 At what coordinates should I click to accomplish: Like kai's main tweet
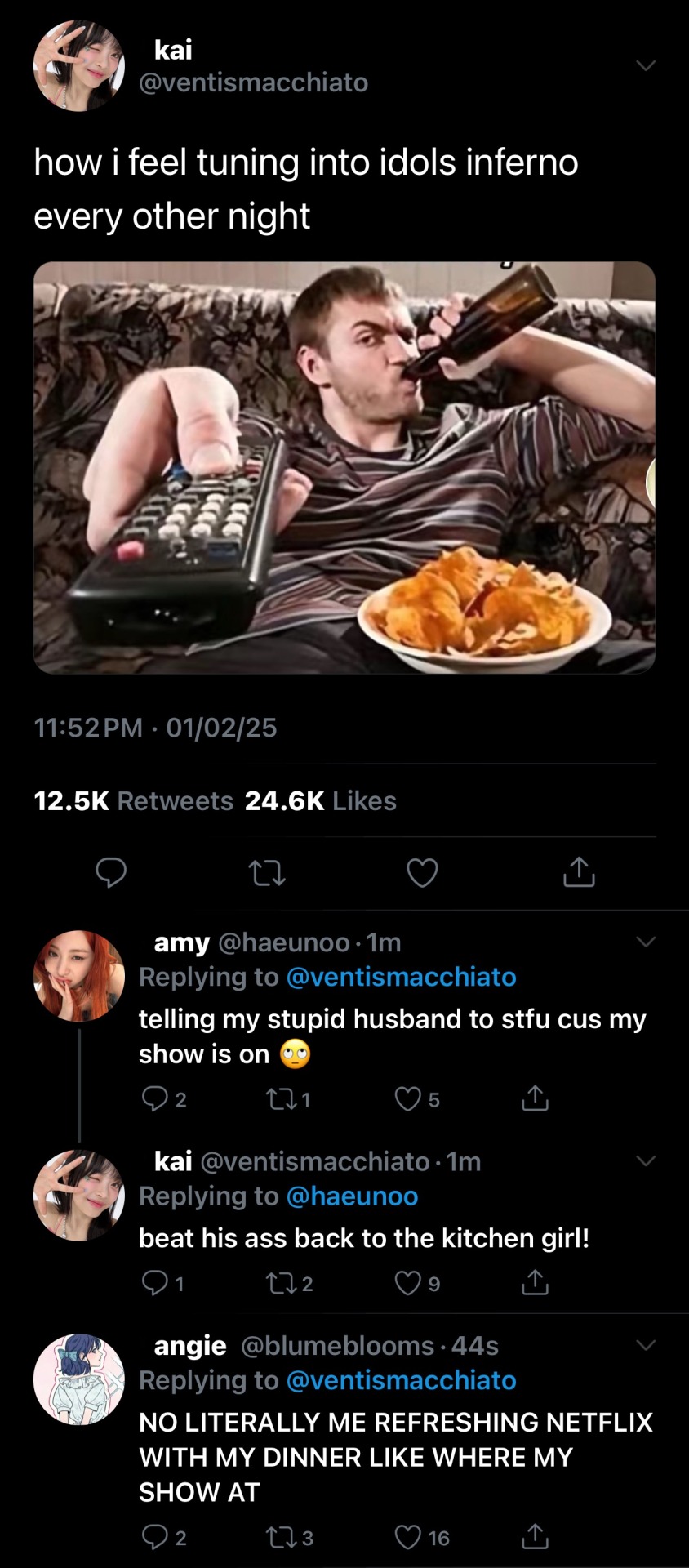422,873
